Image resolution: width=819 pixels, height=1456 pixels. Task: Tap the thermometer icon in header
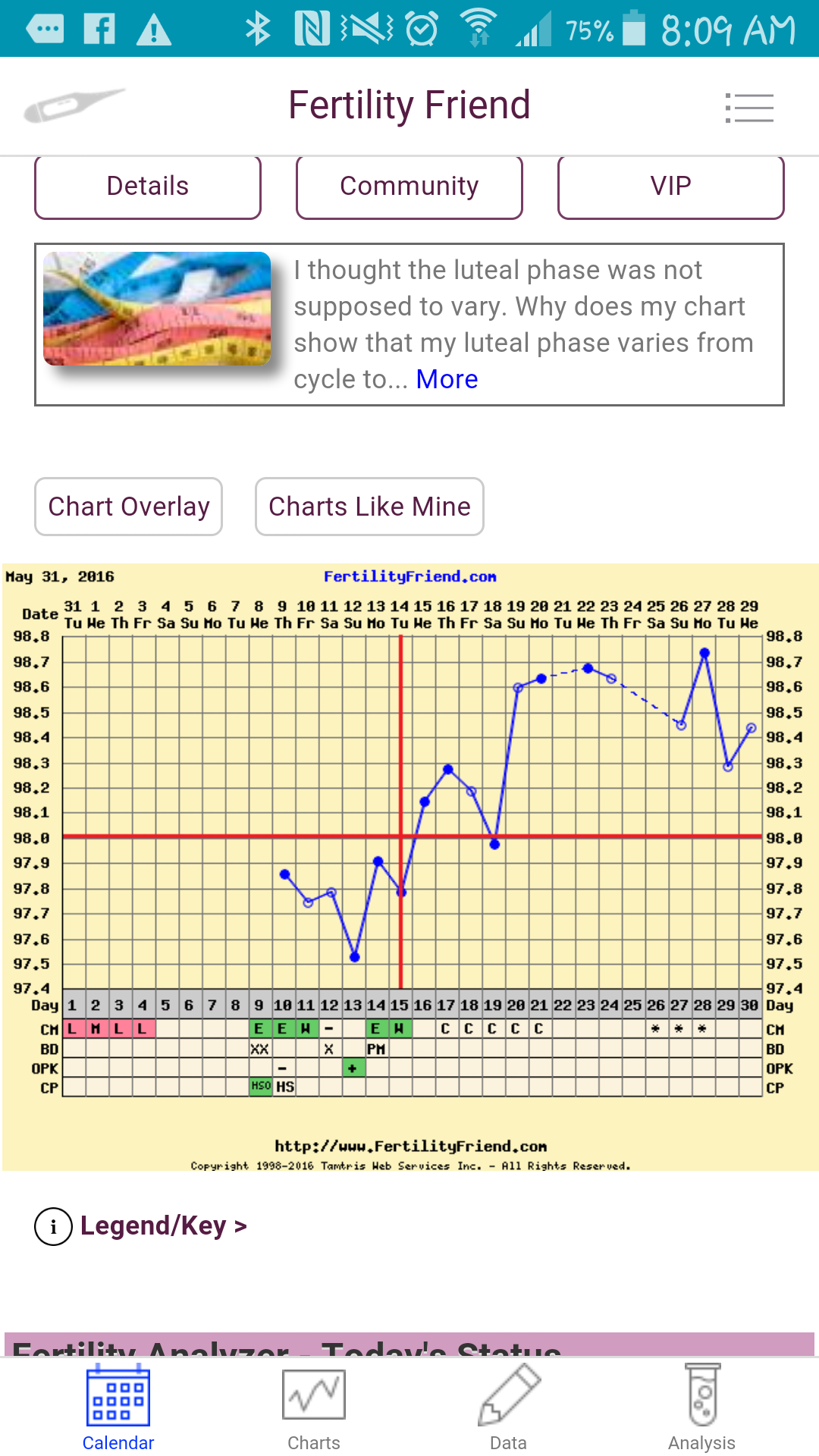[x=74, y=105]
